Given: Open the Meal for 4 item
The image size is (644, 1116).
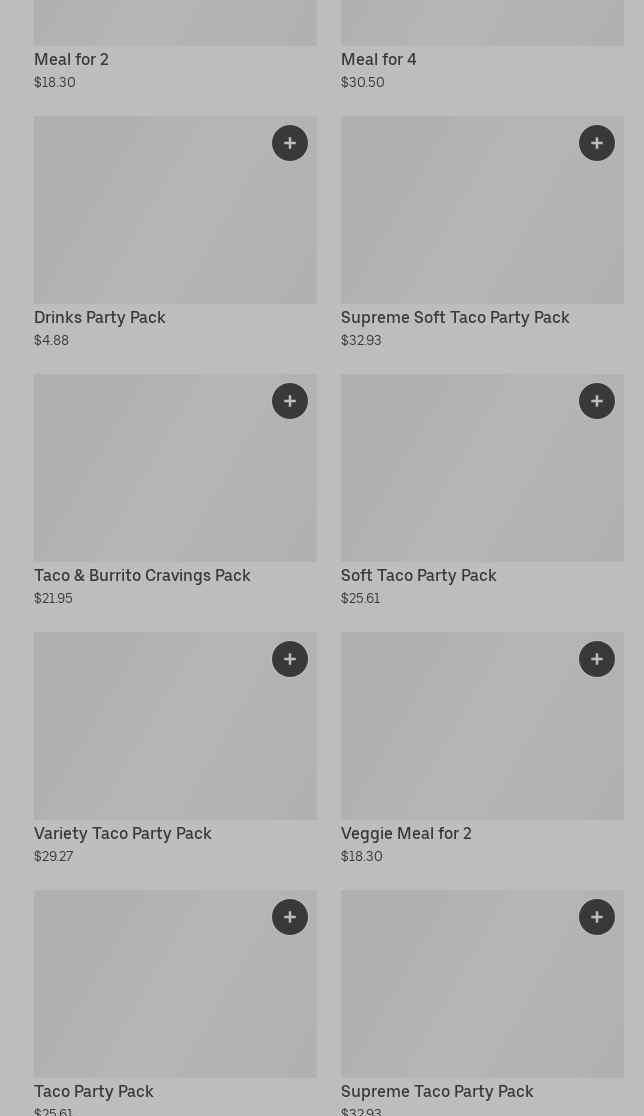Looking at the screenshot, I should pos(378,59).
